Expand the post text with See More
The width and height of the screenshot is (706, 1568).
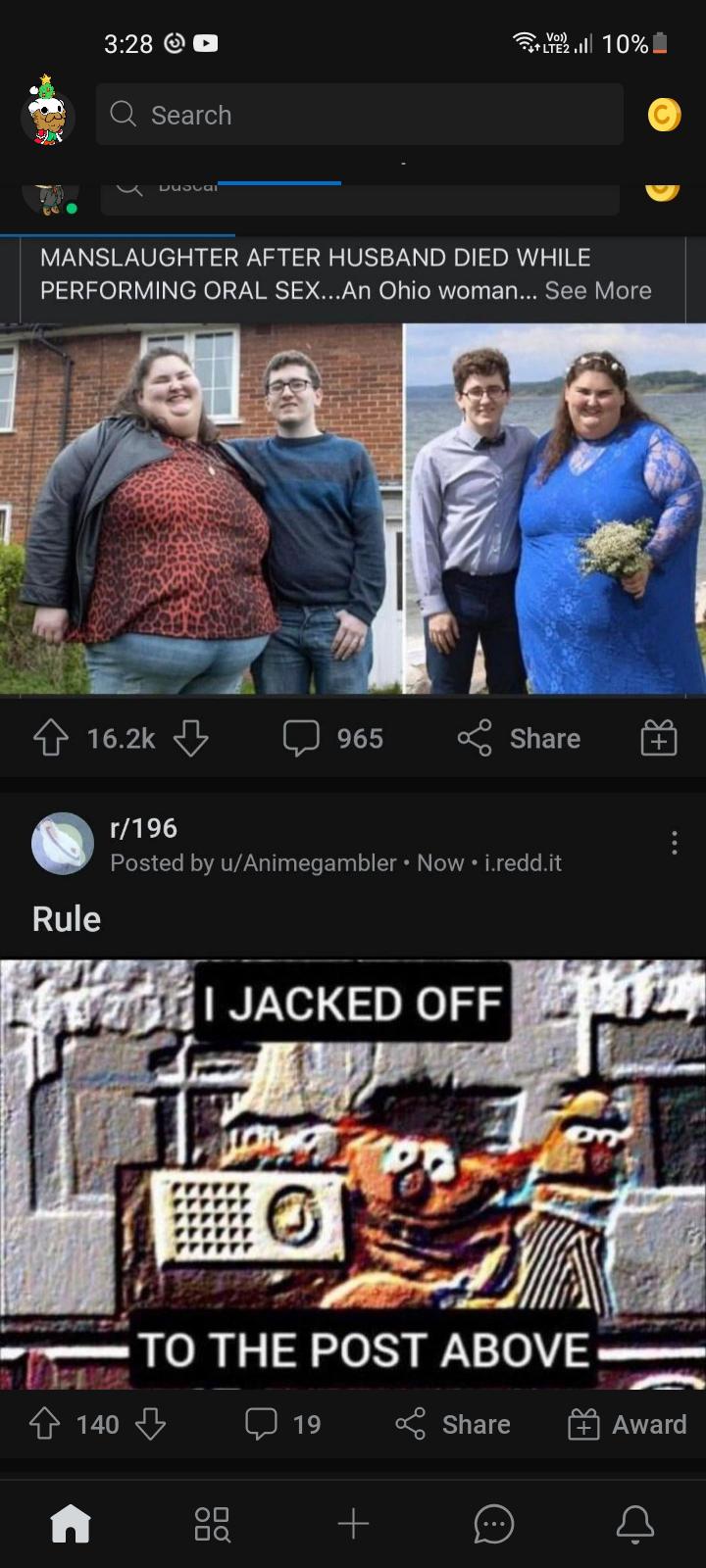click(x=598, y=290)
